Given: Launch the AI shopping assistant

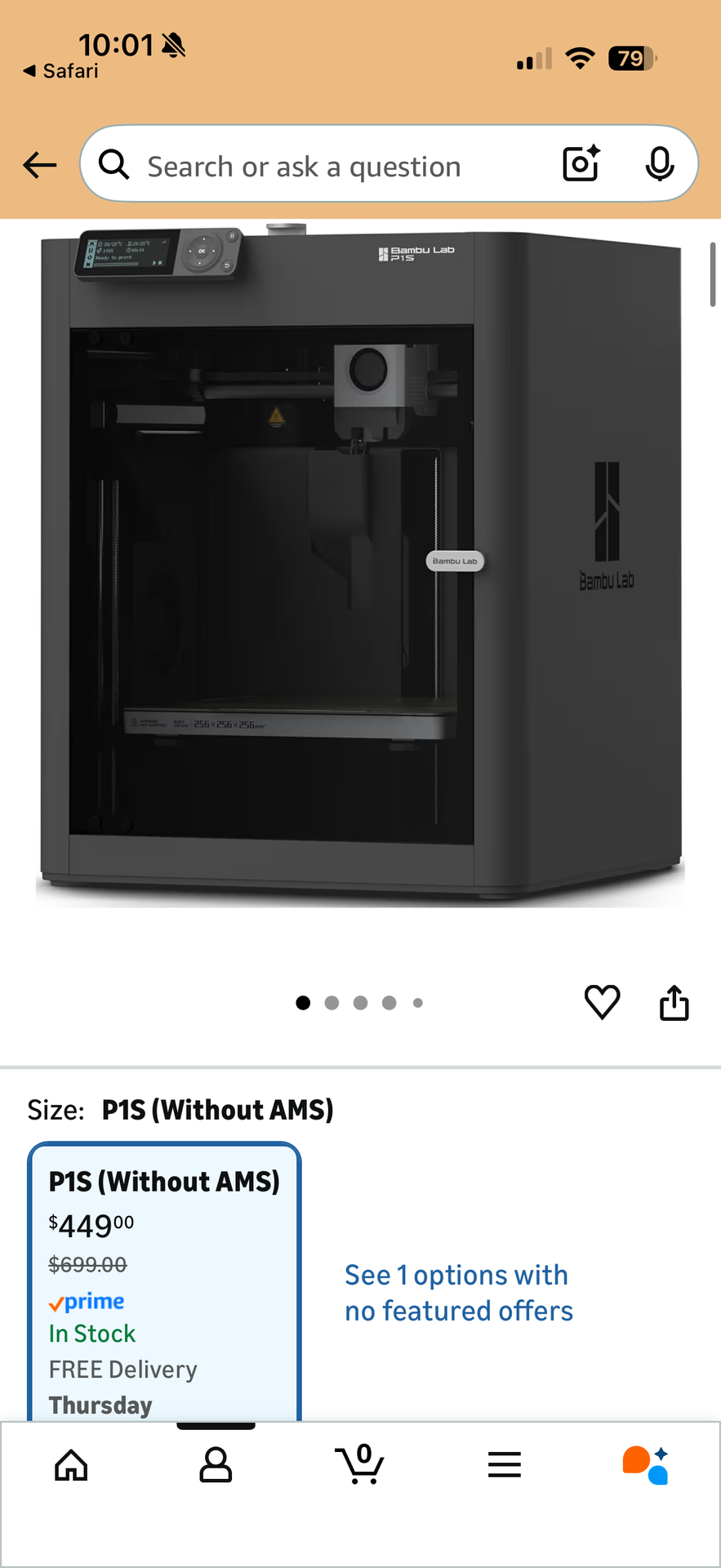Looking at the screenshot, I should 646,1465.
